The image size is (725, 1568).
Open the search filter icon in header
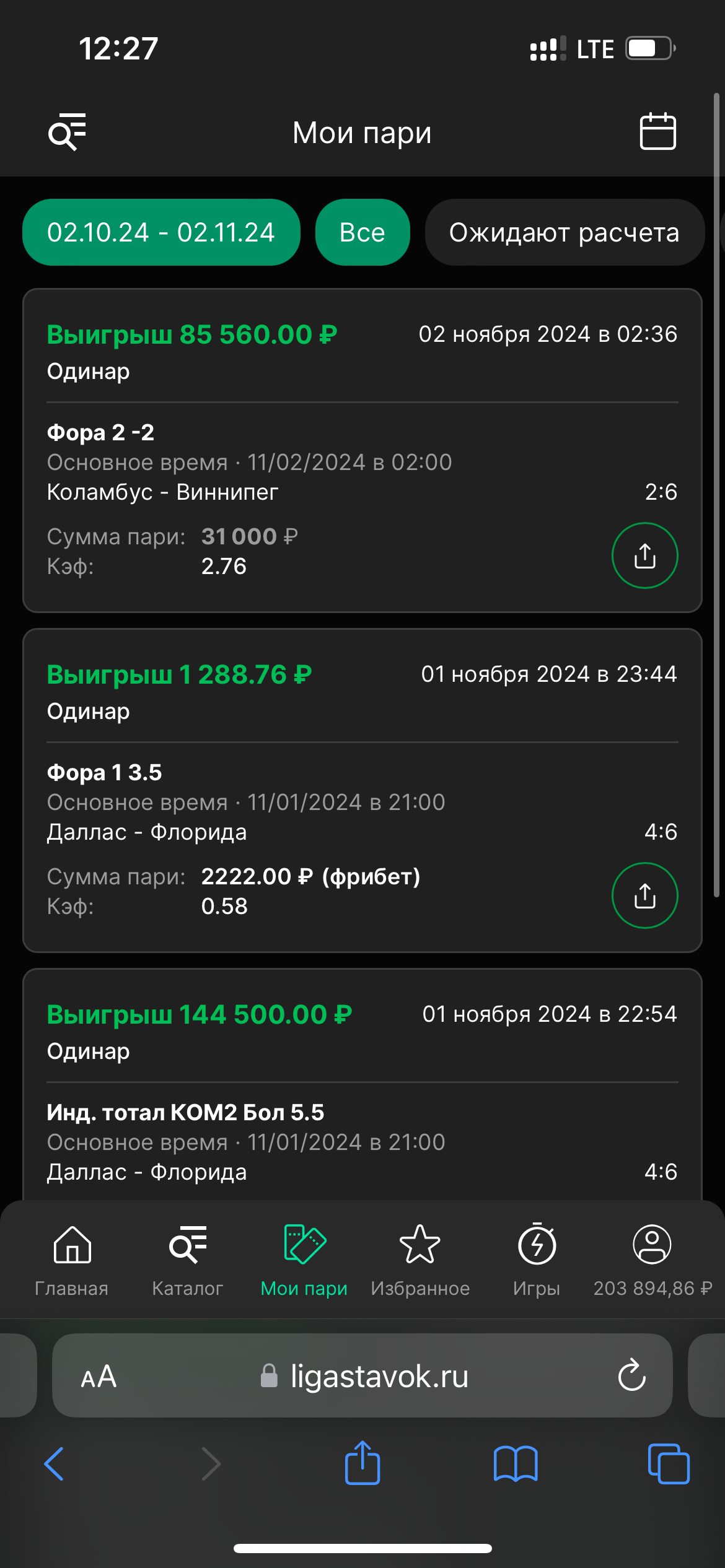click(x=67, y=131)
